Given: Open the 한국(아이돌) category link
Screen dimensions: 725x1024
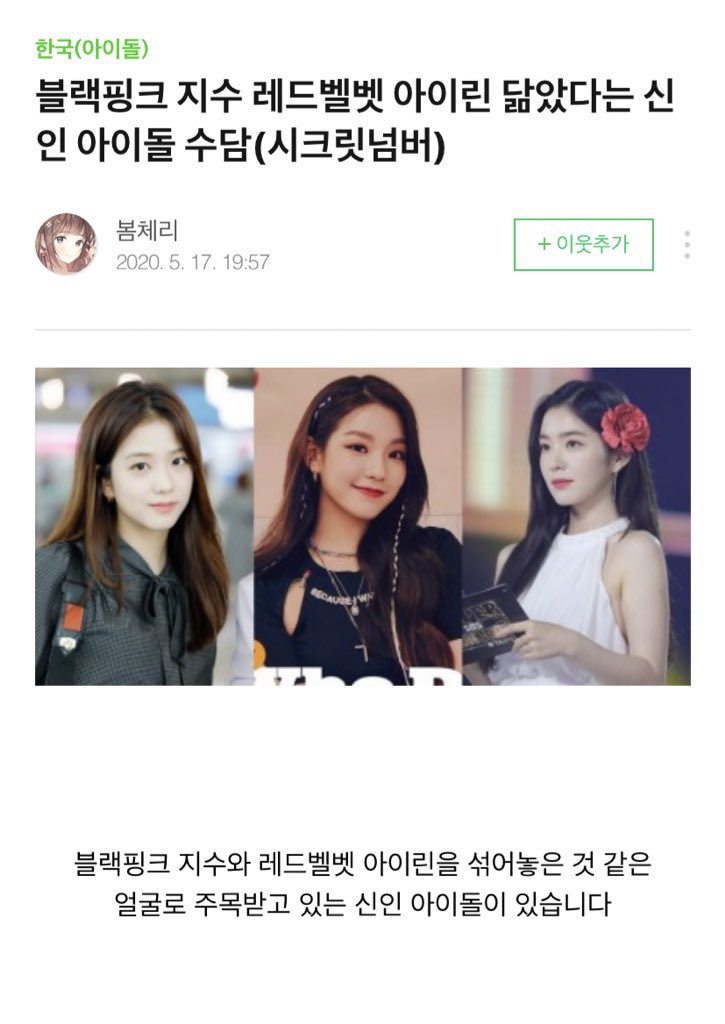Looking at the screenshot, I should 92,49.
